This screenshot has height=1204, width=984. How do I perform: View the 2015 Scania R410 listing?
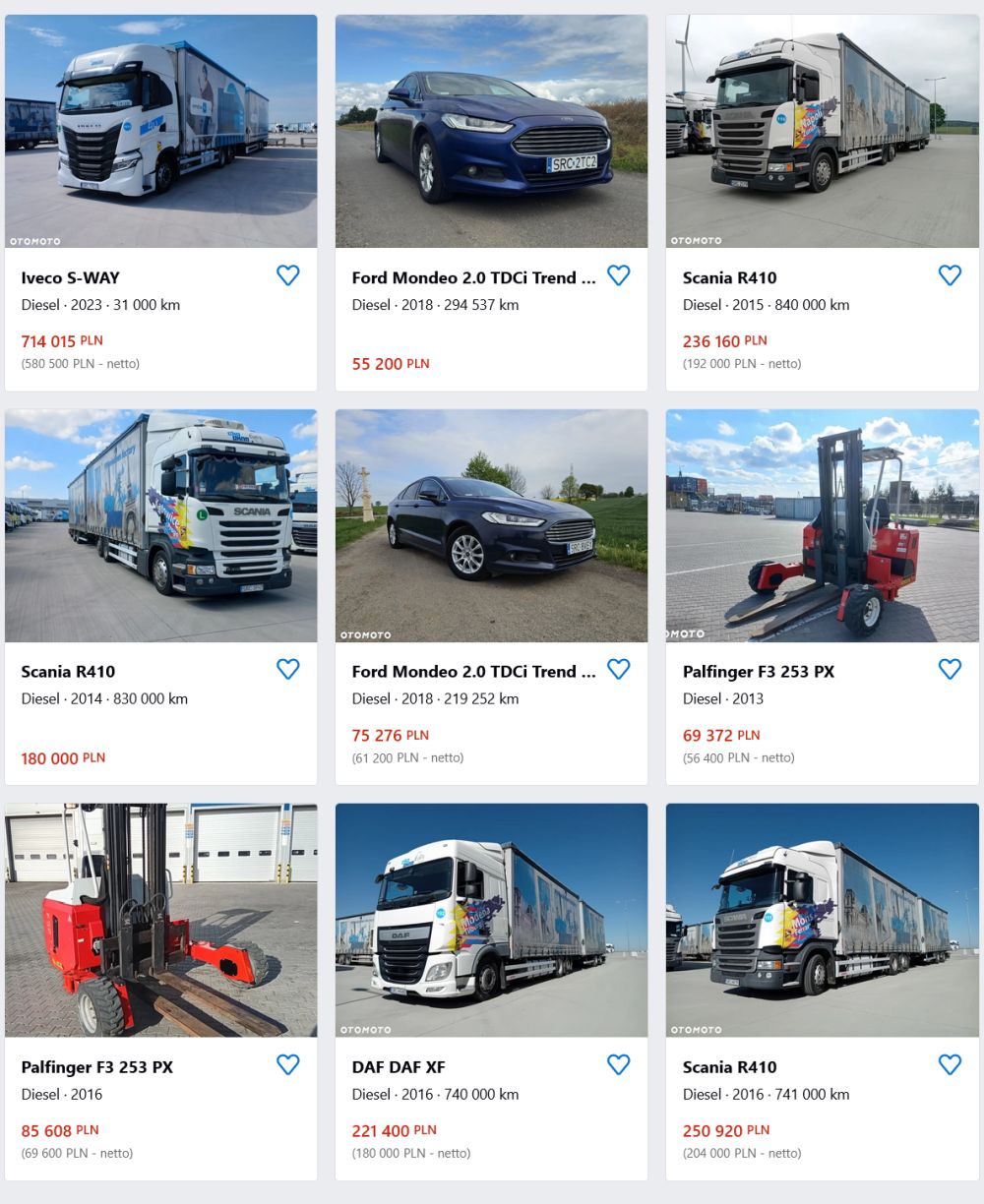click(729, 277)
